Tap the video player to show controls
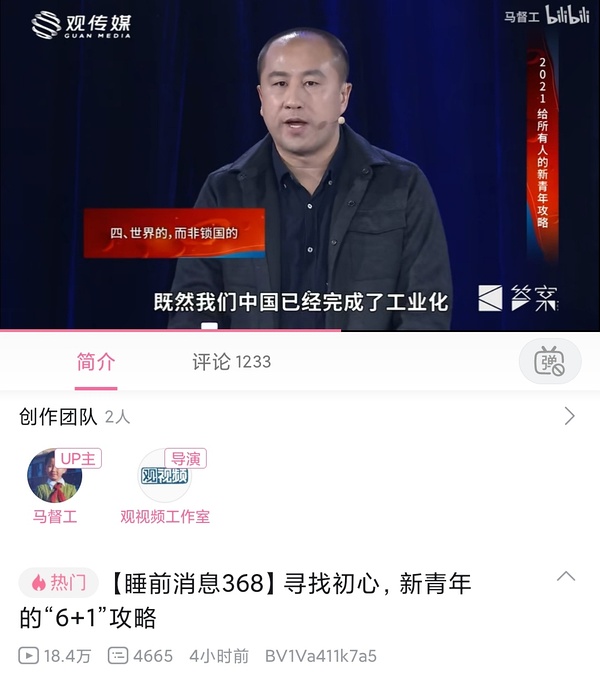Viewport: 600px width, 674px height. tap(300, 165)
